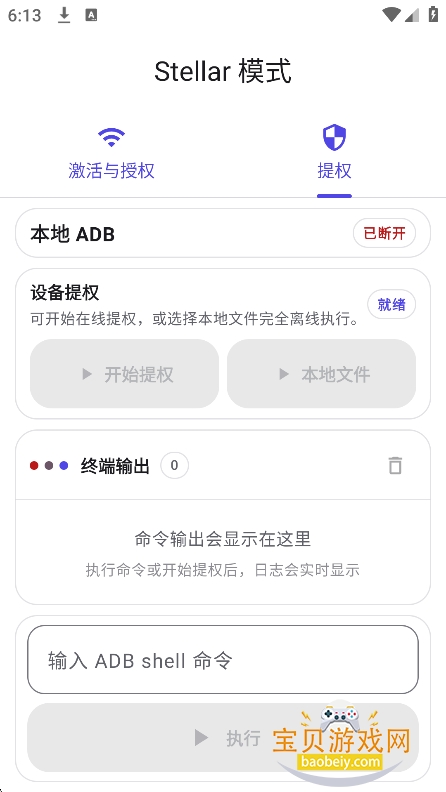This screenshot has height=792, width=446.
Task: Choose the 本地文件 button
Action: coord(321,374)
